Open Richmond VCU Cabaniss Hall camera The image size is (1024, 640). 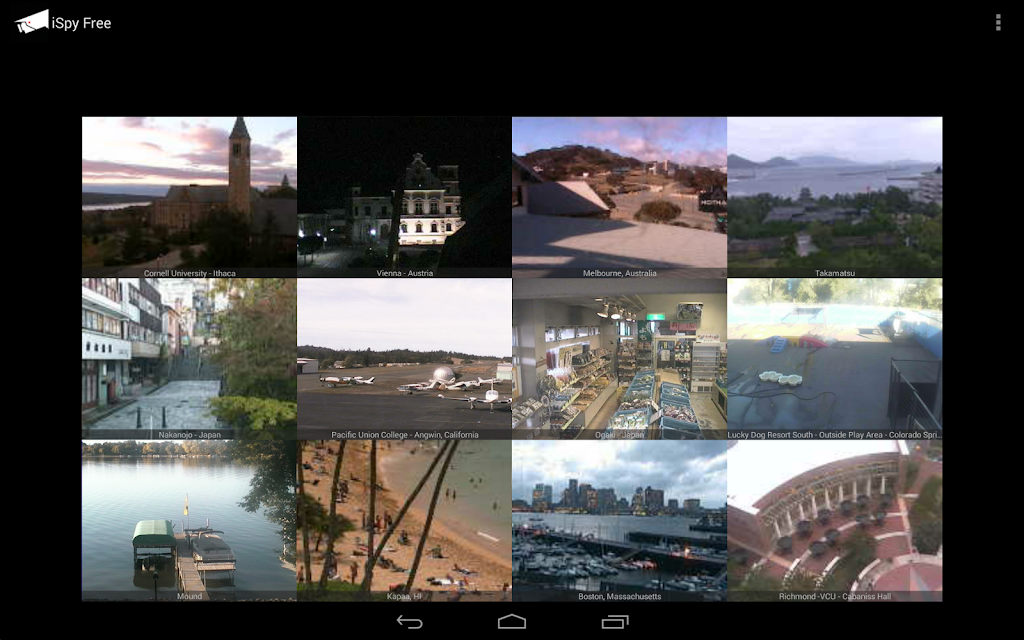pyautogui.click(x=835, y=520)
